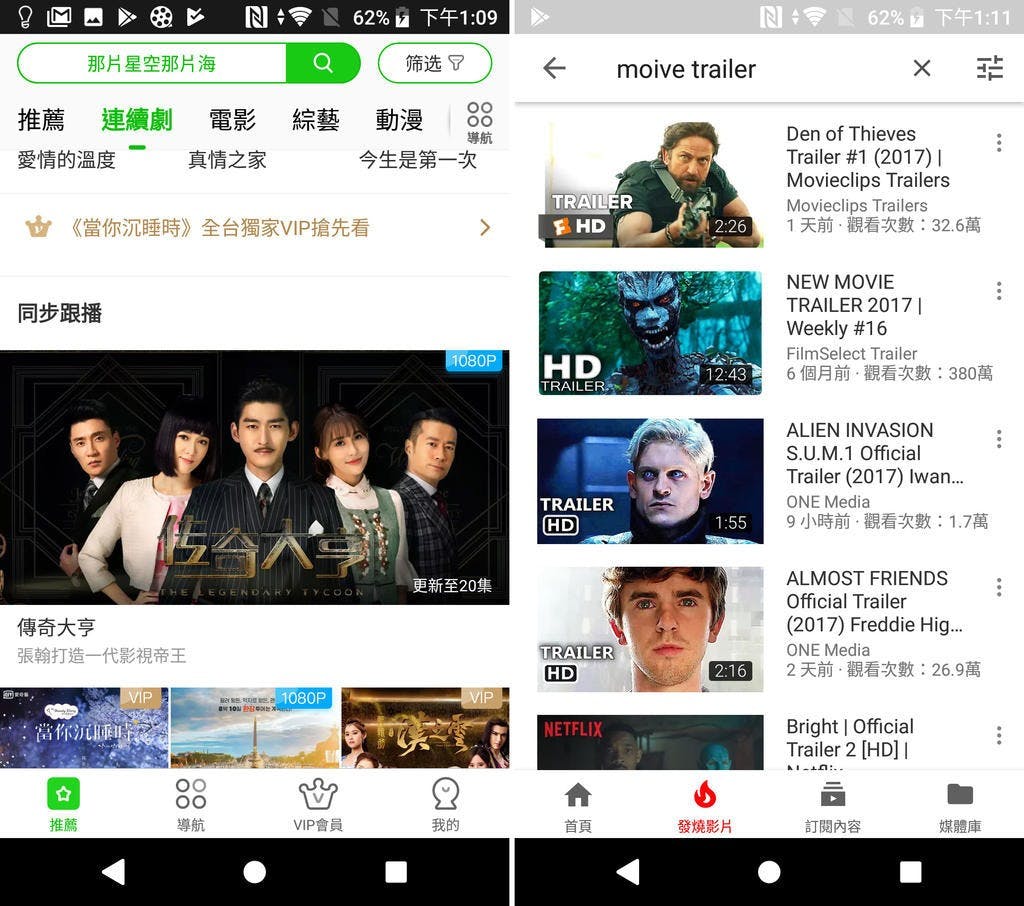Open the 篩选 filter button

[x=434, y=63]
